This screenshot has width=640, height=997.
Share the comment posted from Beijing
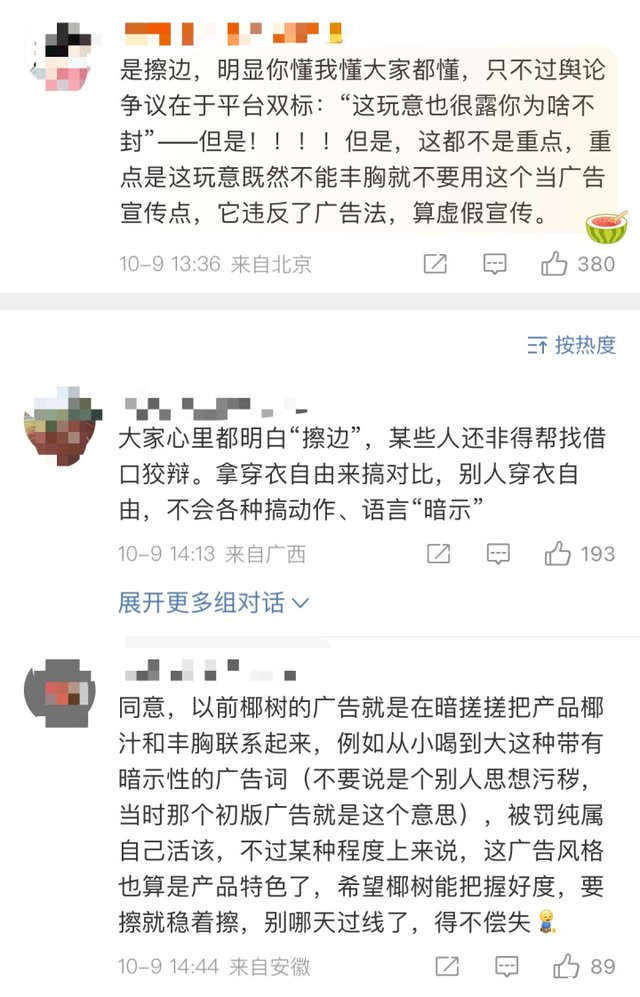coord(435,264)
